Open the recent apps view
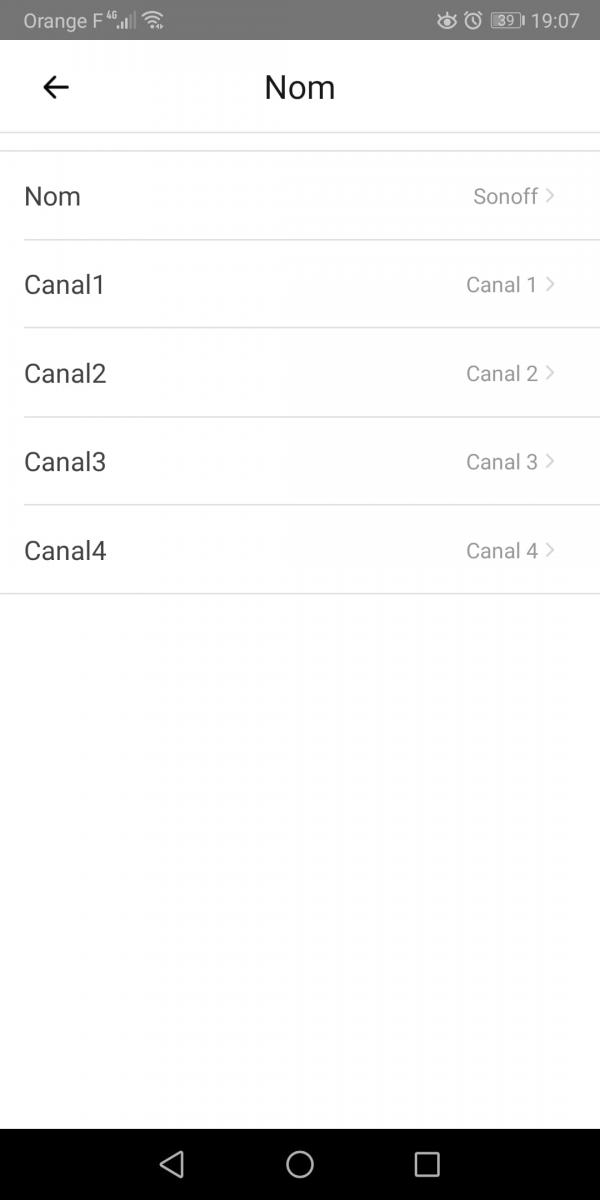600x1200 pixels. 427,1164
